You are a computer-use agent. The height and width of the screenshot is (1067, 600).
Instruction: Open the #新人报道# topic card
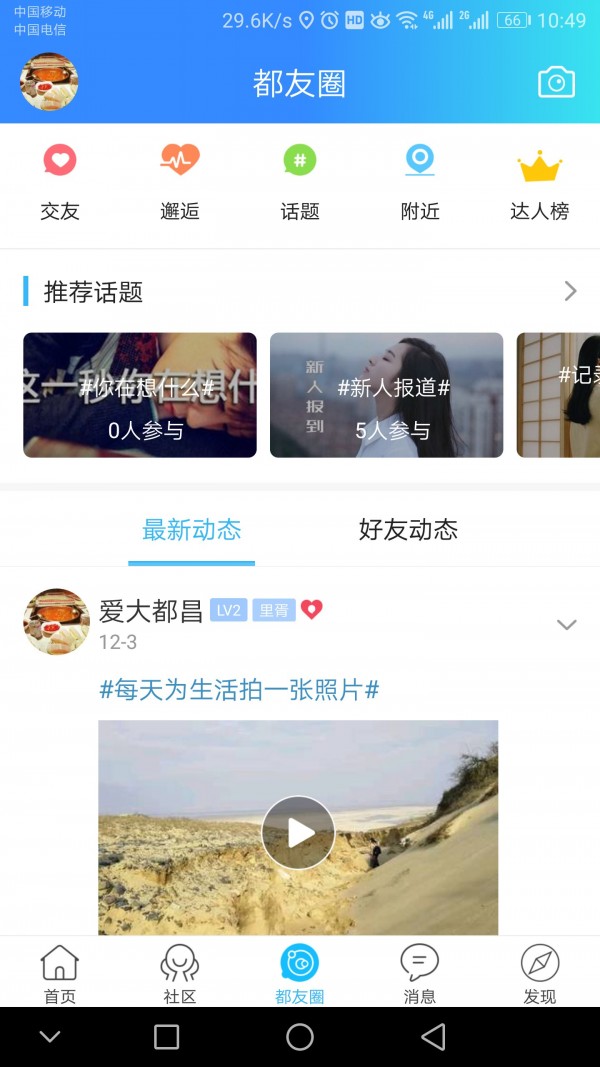pyautogui.click(x=386, y=395)
